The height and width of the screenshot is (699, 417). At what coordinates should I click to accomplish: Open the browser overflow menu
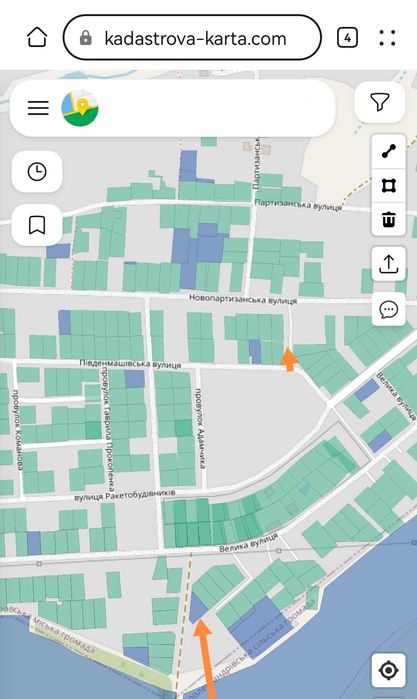387,38
